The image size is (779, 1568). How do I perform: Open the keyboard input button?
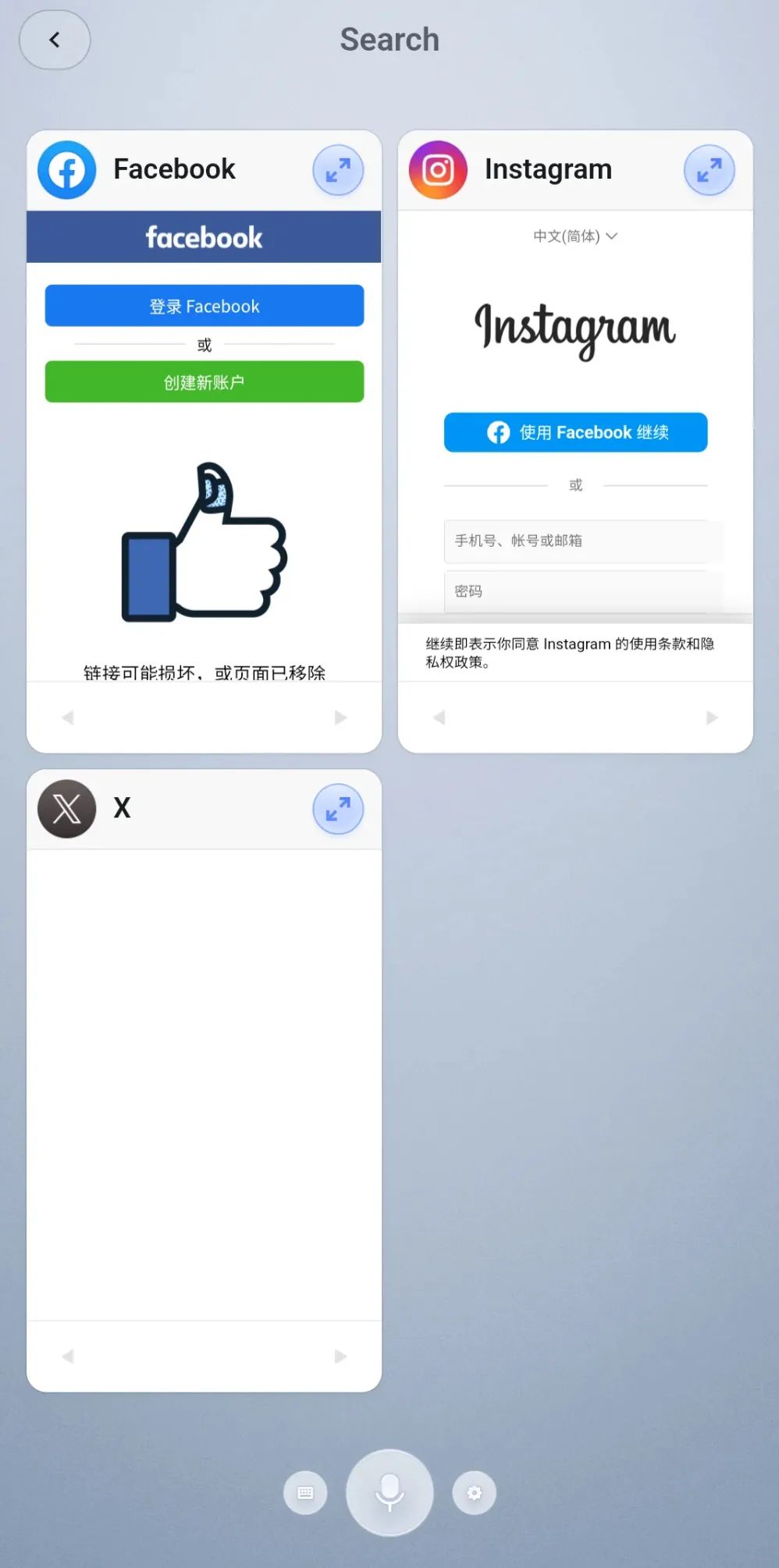click(305, 1492)
